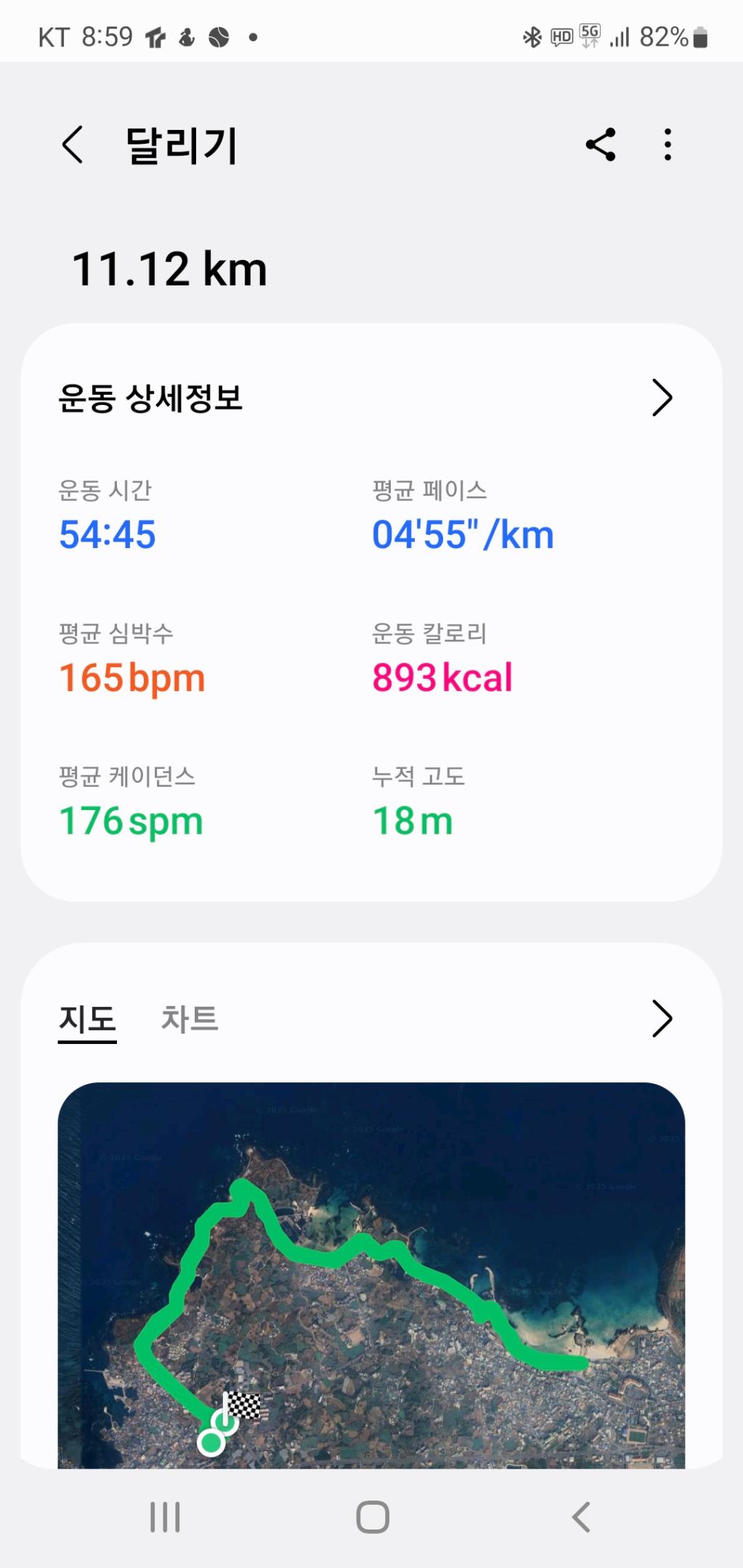Select the 지도 tab

tap(87, 1018)
